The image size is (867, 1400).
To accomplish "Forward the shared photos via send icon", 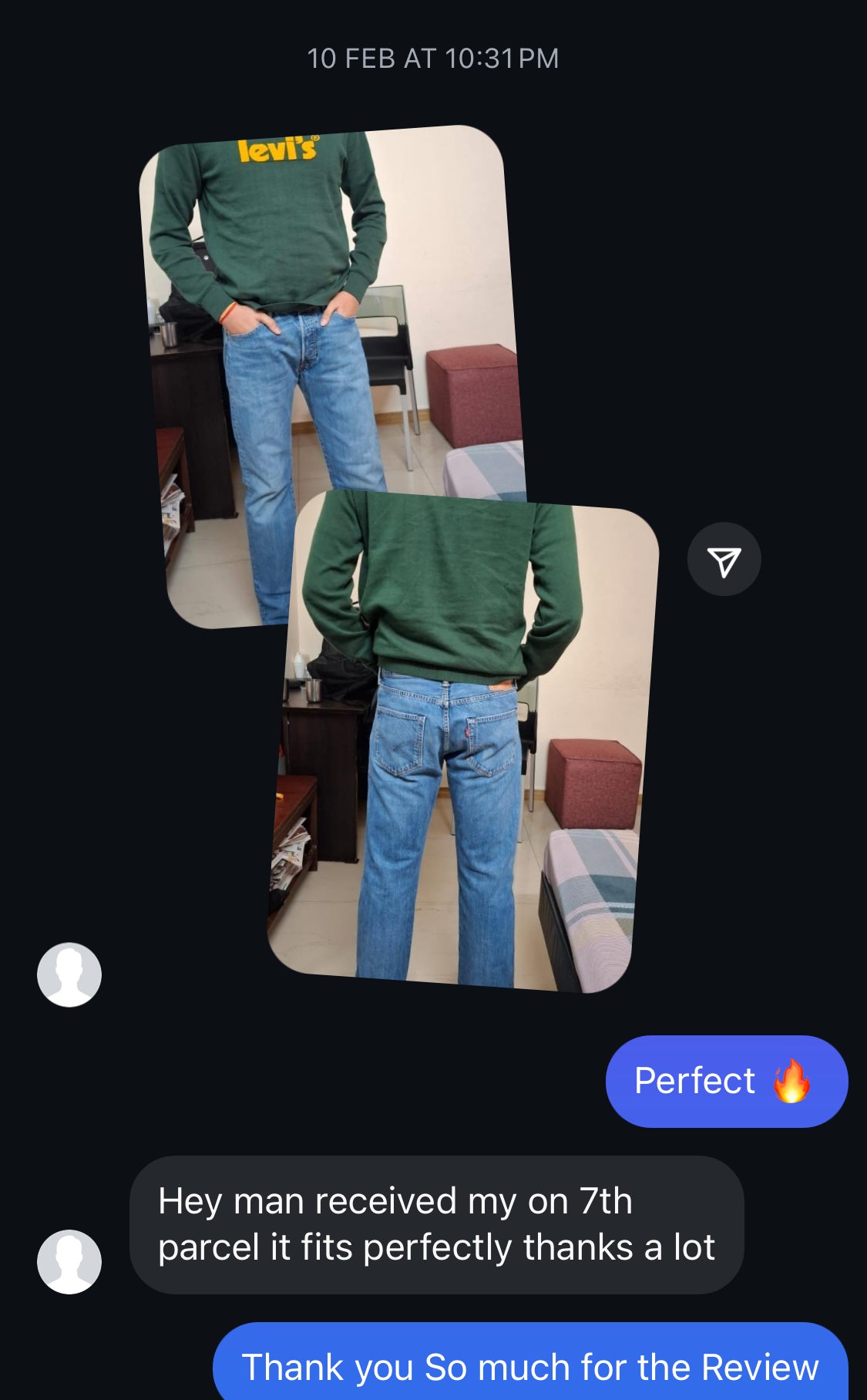I will 724,560.
